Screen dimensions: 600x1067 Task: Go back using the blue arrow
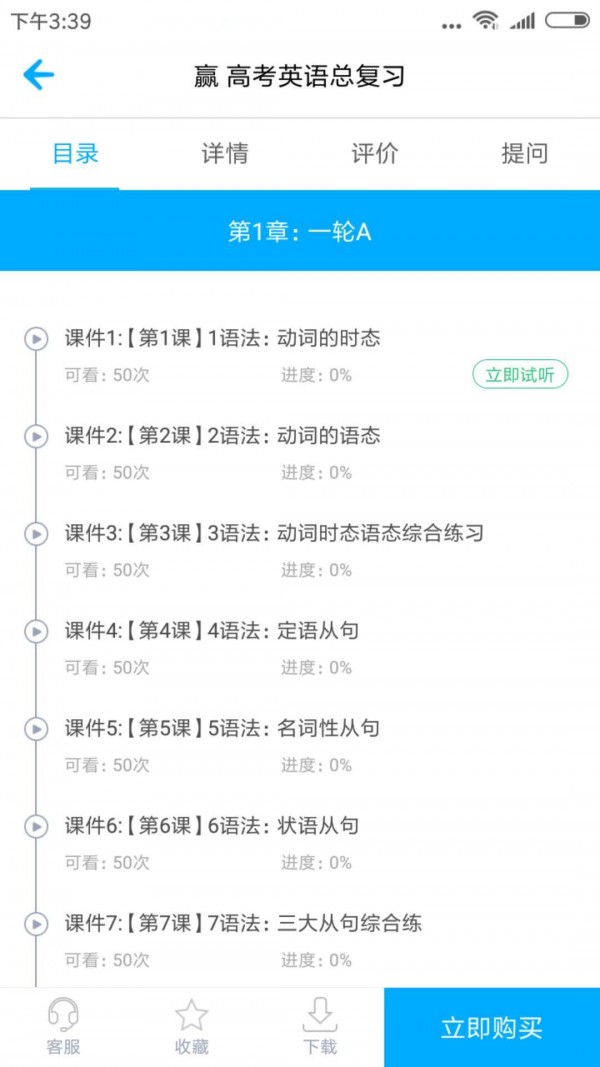point(39,74)
